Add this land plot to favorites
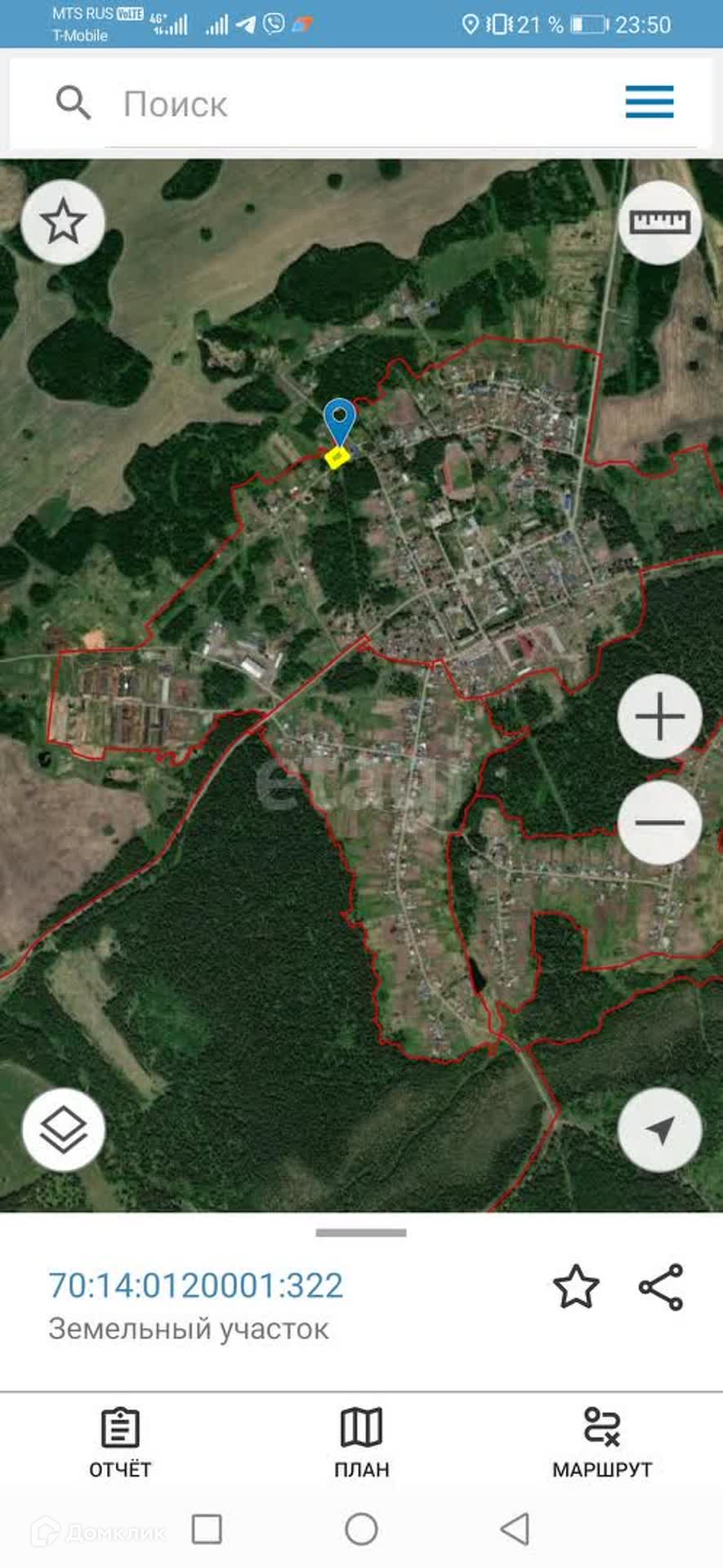This screenshot has height=1568, width=723. (576, 1287)
